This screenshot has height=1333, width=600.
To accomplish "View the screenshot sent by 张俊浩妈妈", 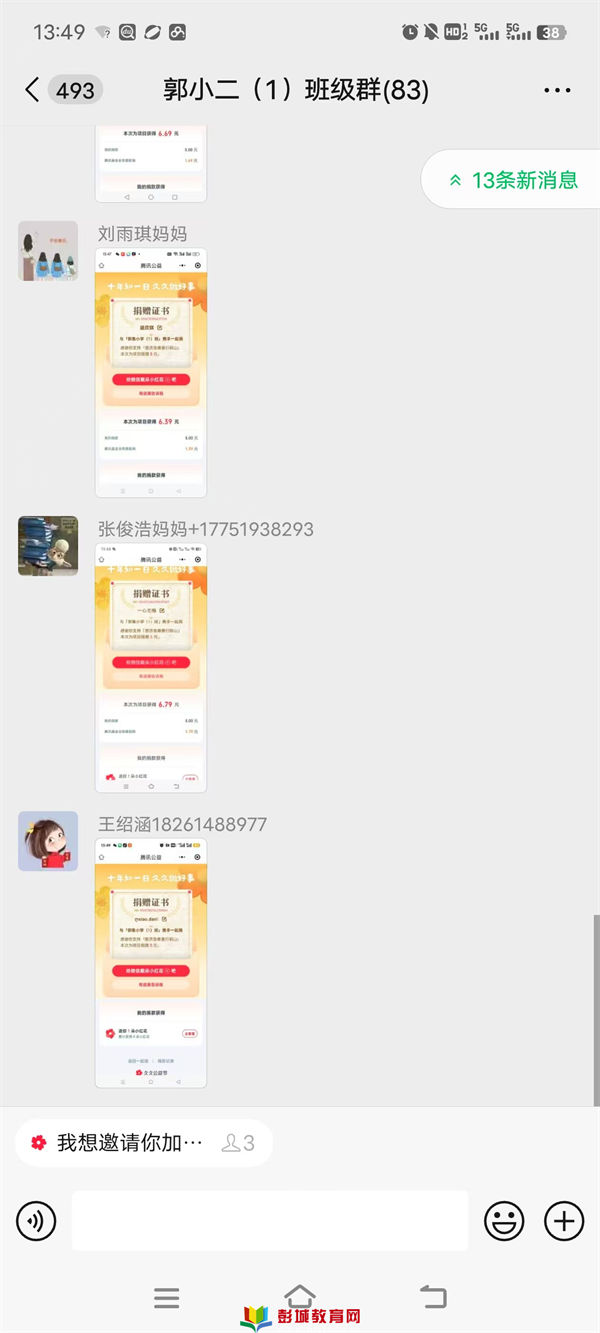I will 151,668.
